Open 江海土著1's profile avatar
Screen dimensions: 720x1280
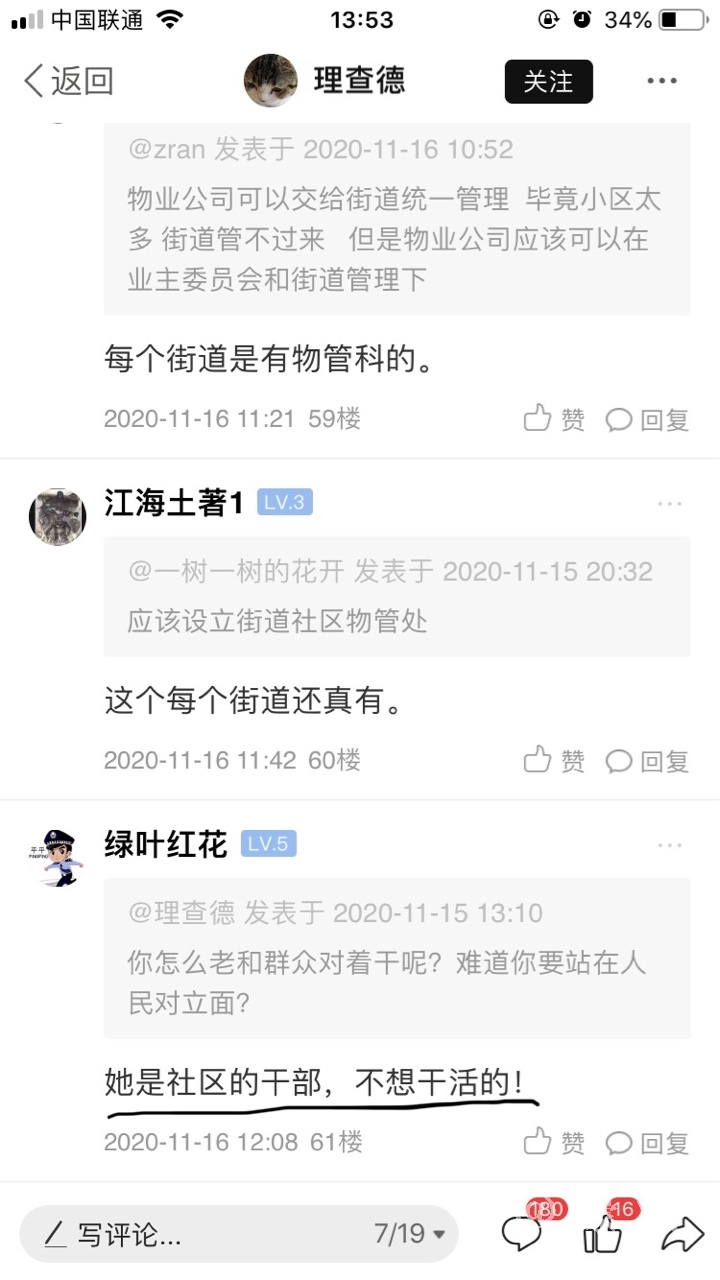(57, 517)
